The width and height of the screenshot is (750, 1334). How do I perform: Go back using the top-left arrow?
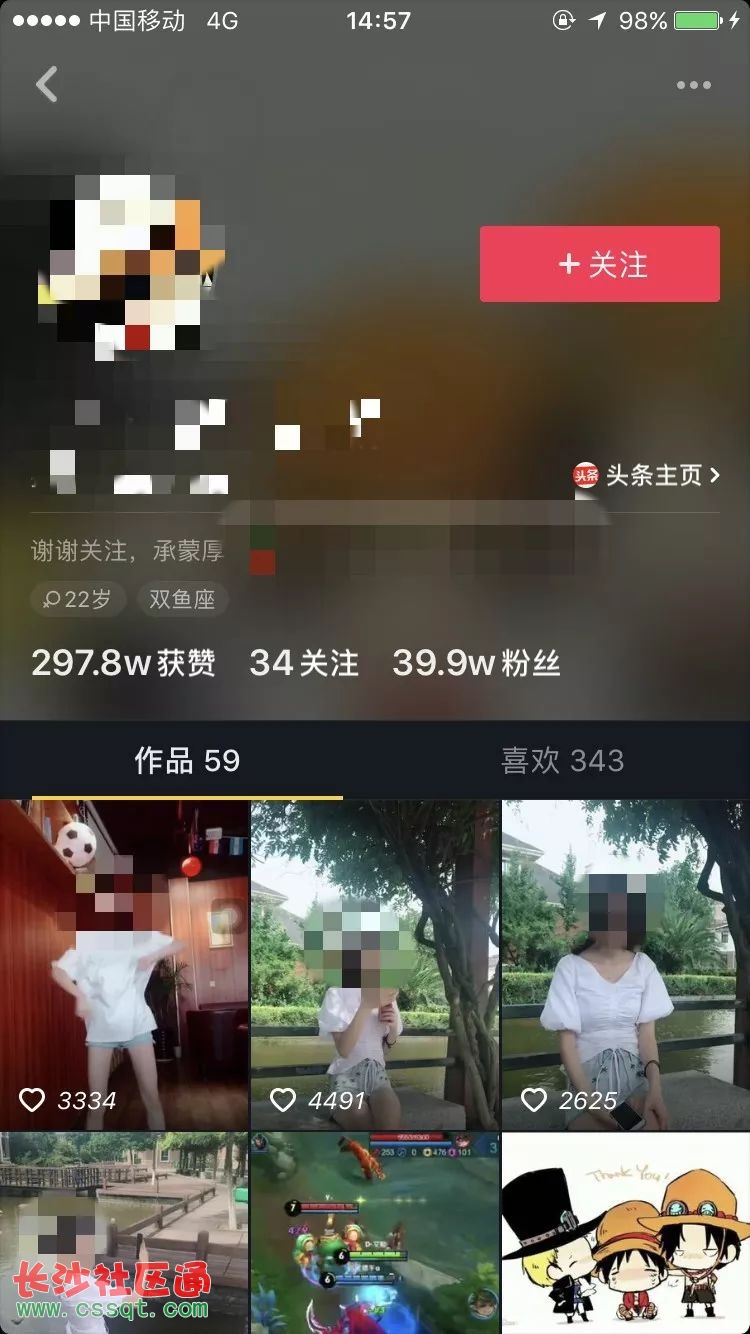(x=47, y=85)
